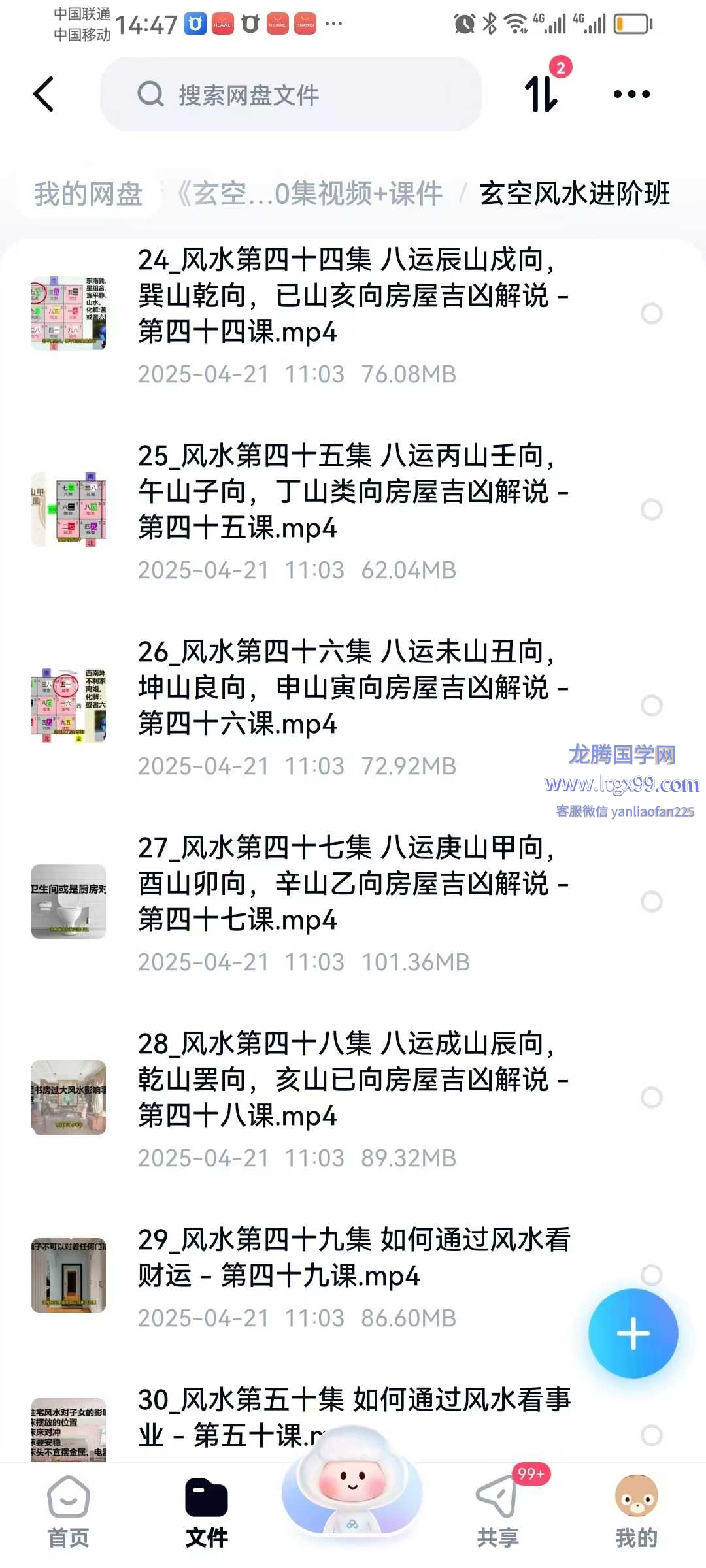Select the checkbox for 28_风水第四十八集

(651, 1098)
